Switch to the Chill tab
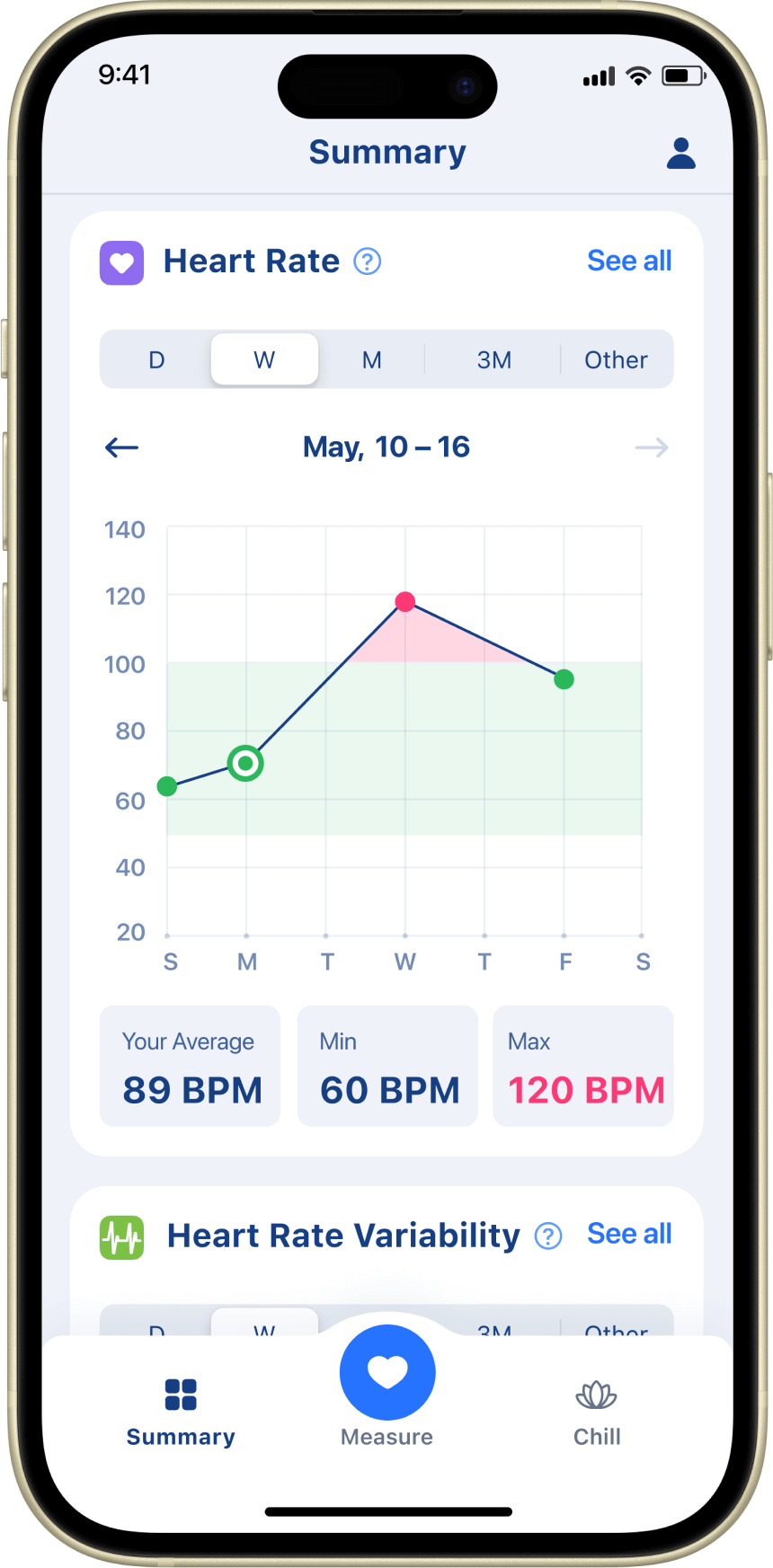 coord(597,1411)
